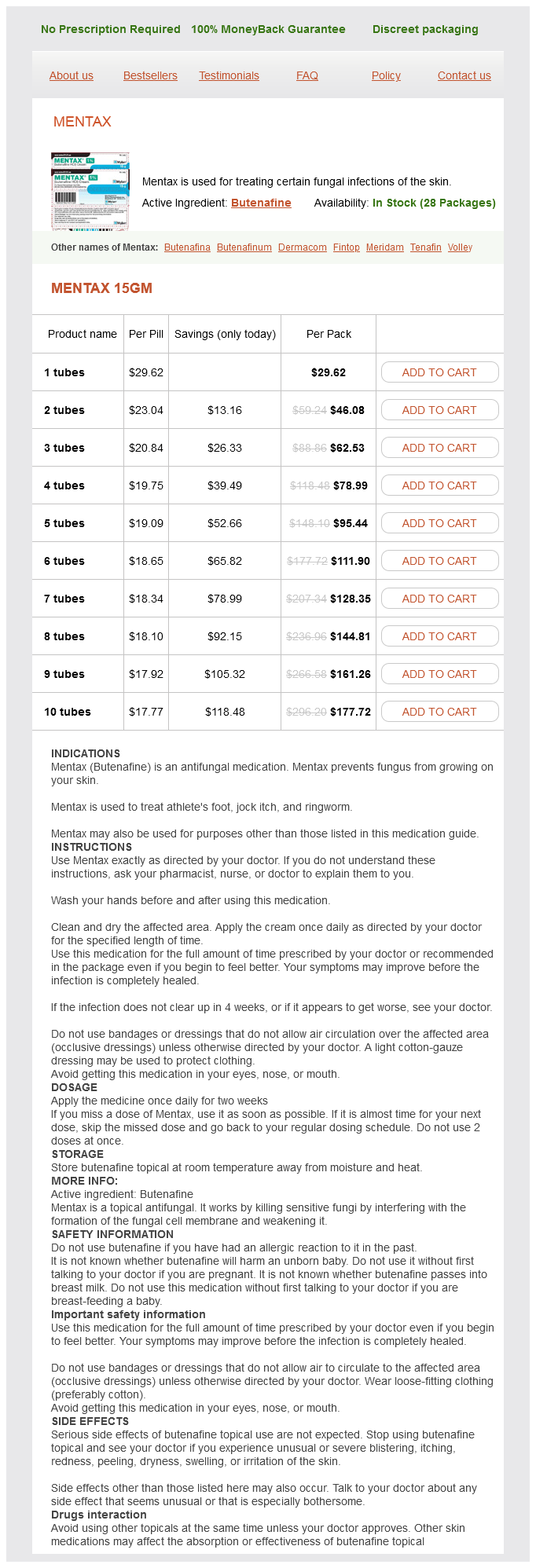Open the Contact us link
Viewport: 536px width, 1568px height.
(x=464, y=75)
